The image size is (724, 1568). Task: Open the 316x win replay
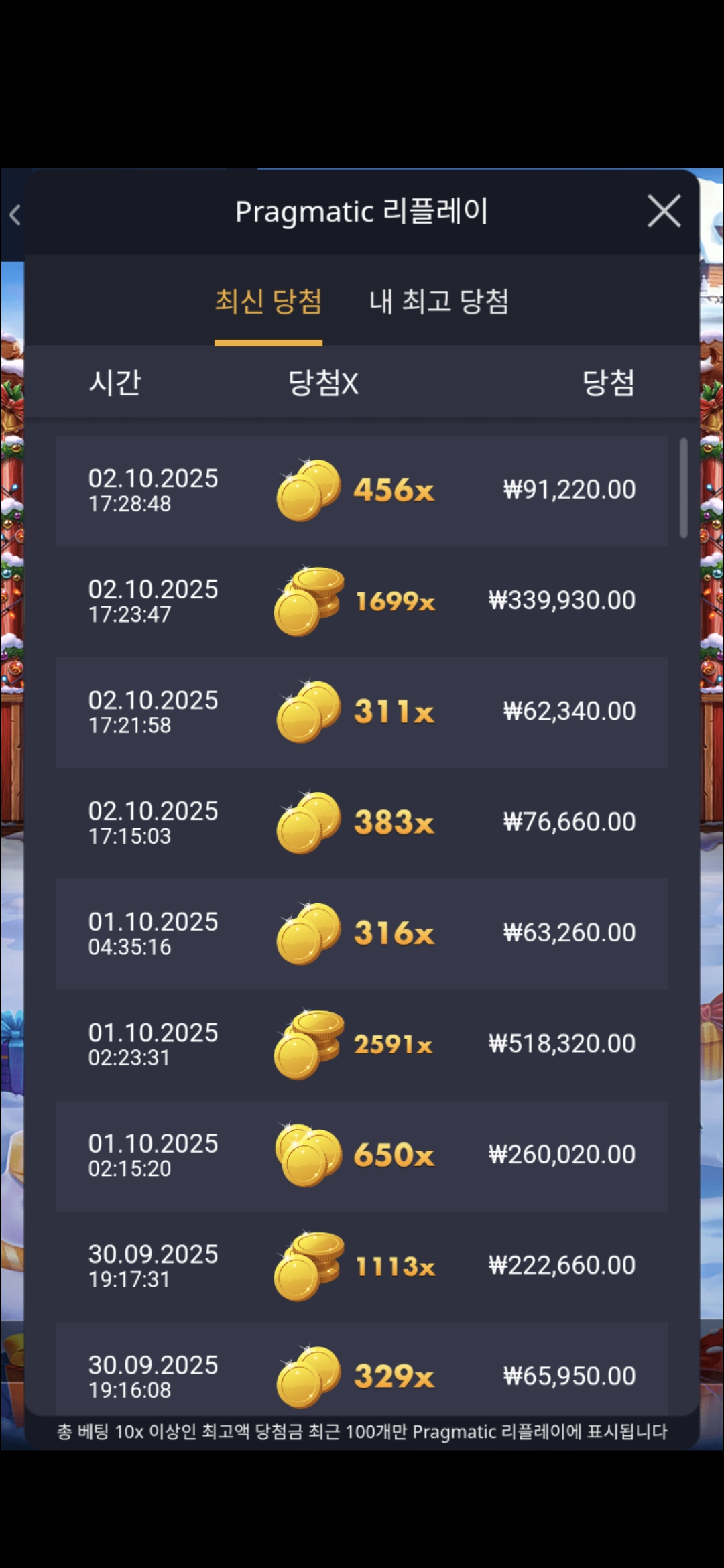pos(361,933)
